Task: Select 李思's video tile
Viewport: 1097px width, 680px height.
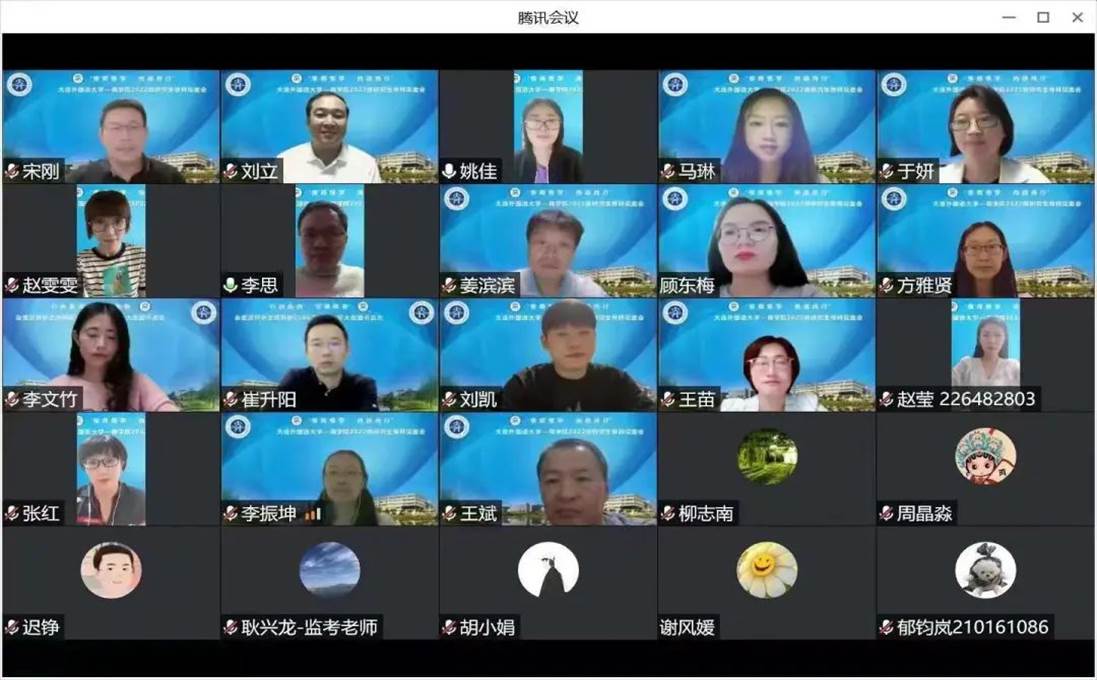Action: [x=329, y=241]
